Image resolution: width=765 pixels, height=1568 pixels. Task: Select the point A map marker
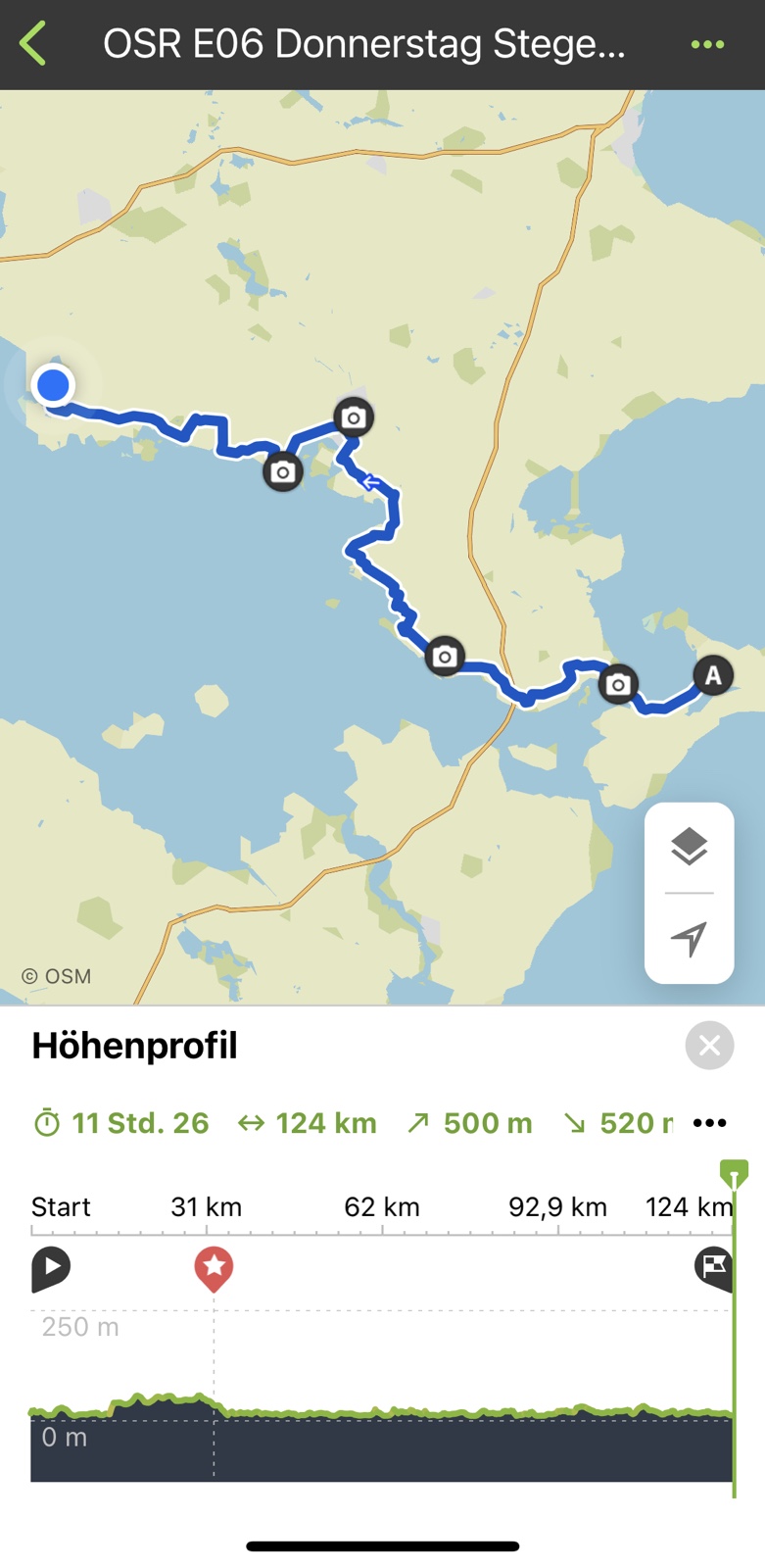coord(713,675)
